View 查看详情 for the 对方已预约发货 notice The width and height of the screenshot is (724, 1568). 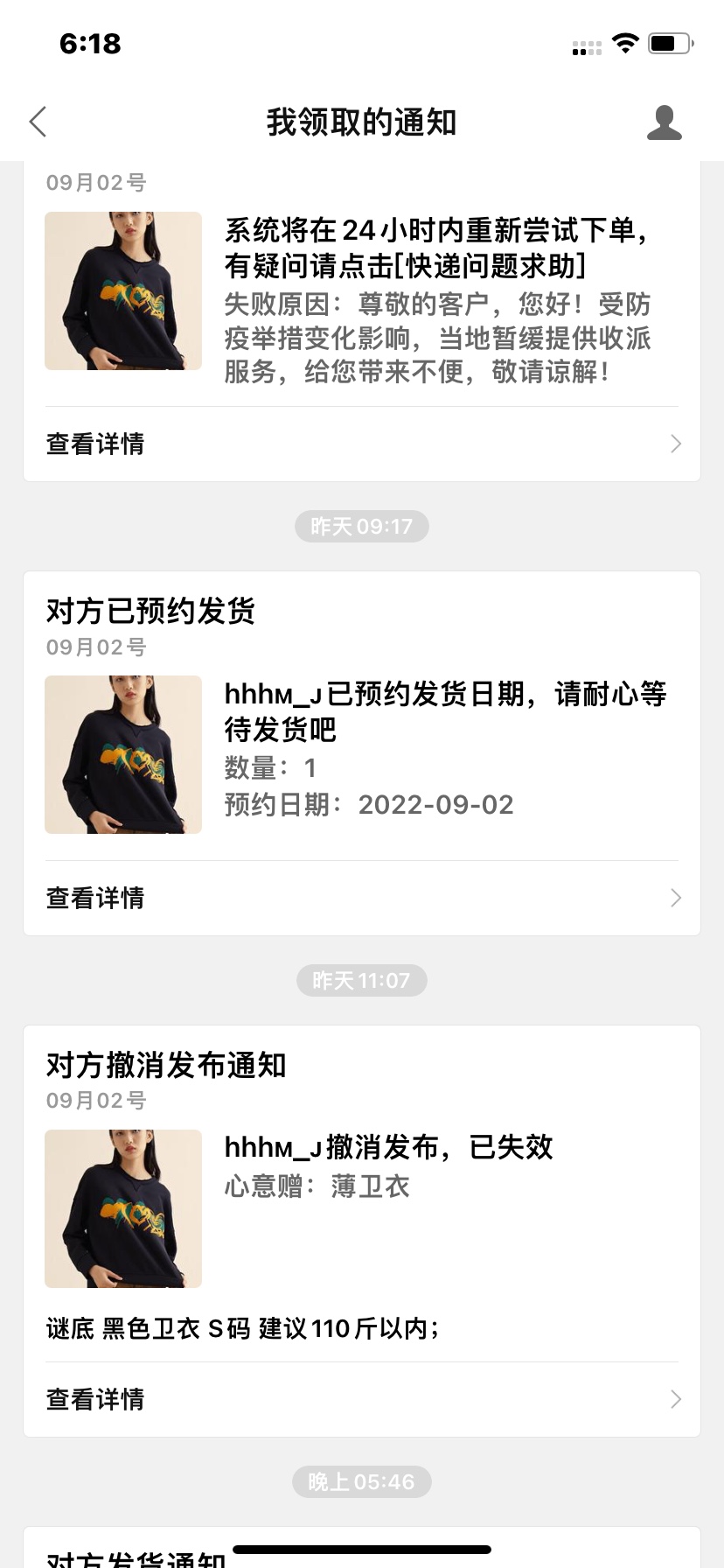[x=361, y=898]
